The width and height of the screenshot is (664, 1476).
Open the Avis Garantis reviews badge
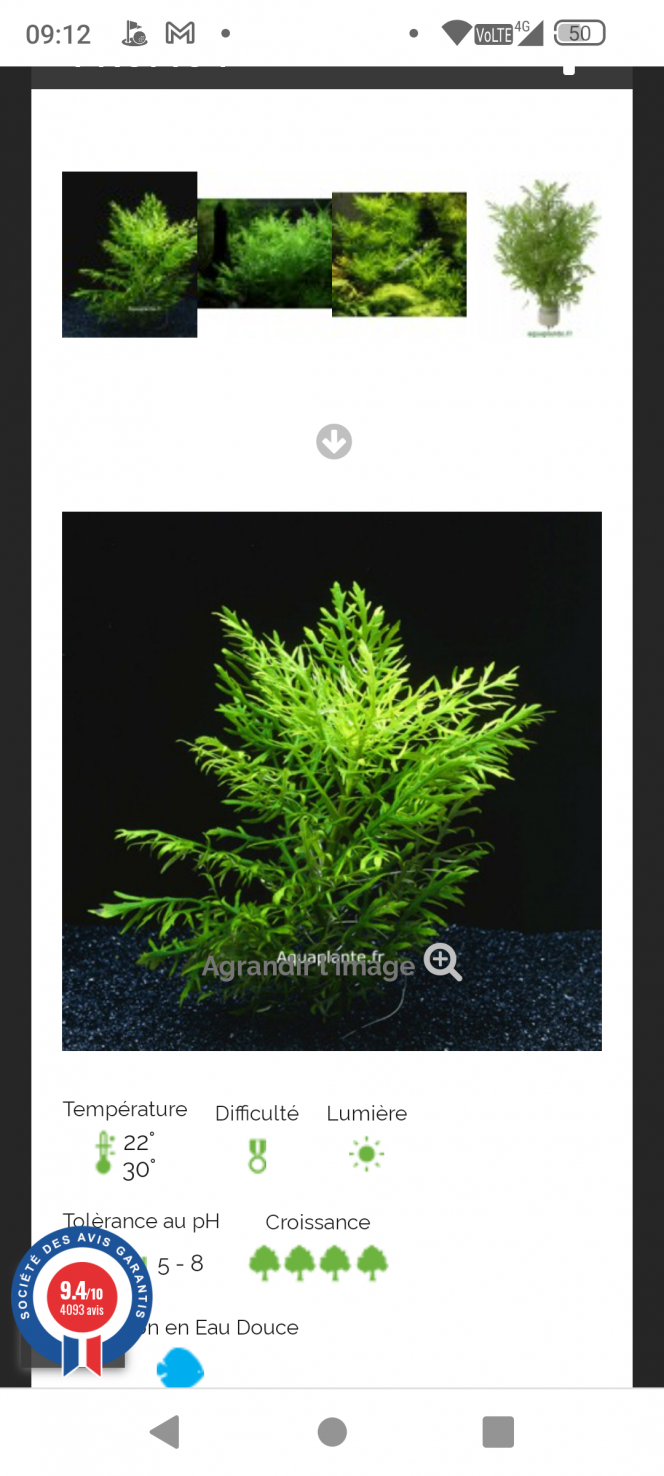(x=82, y=1299)
